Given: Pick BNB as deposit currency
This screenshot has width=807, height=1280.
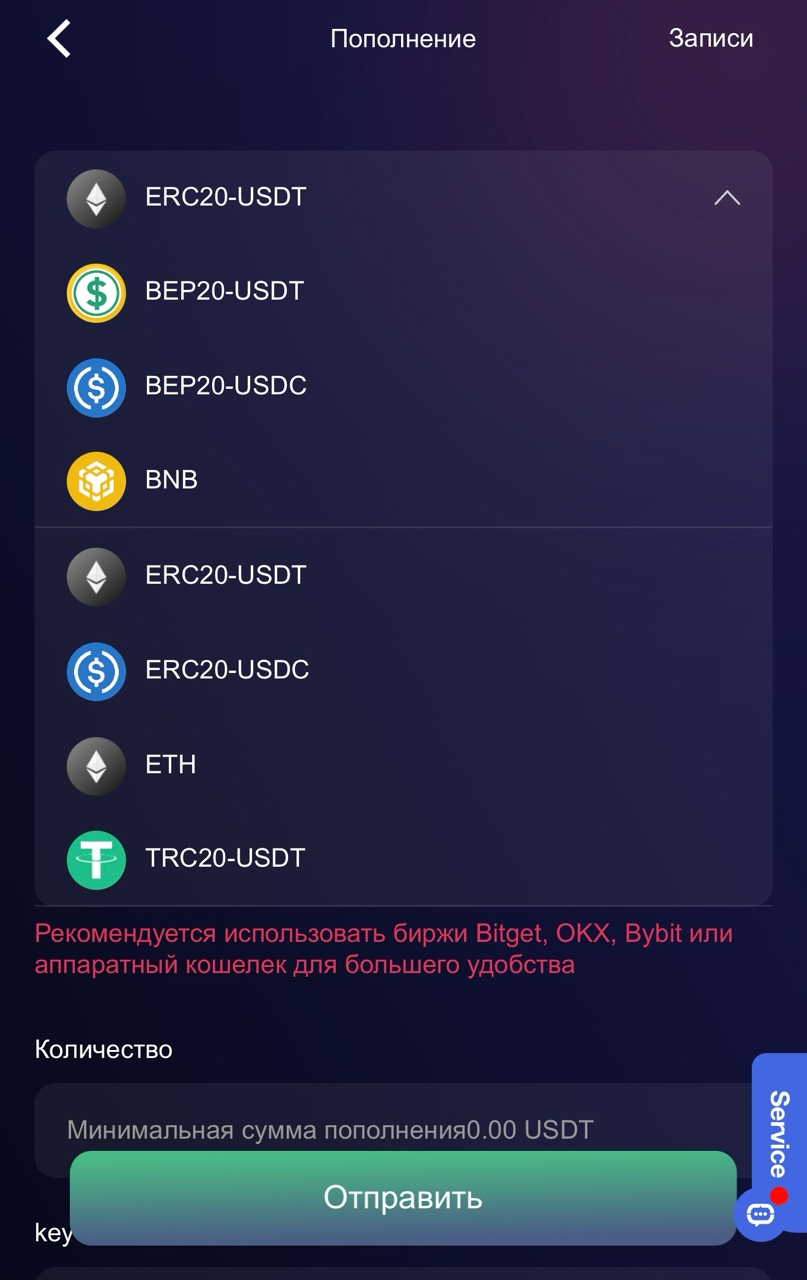Looking at the screenshot, I should click(x=171, y=480).
